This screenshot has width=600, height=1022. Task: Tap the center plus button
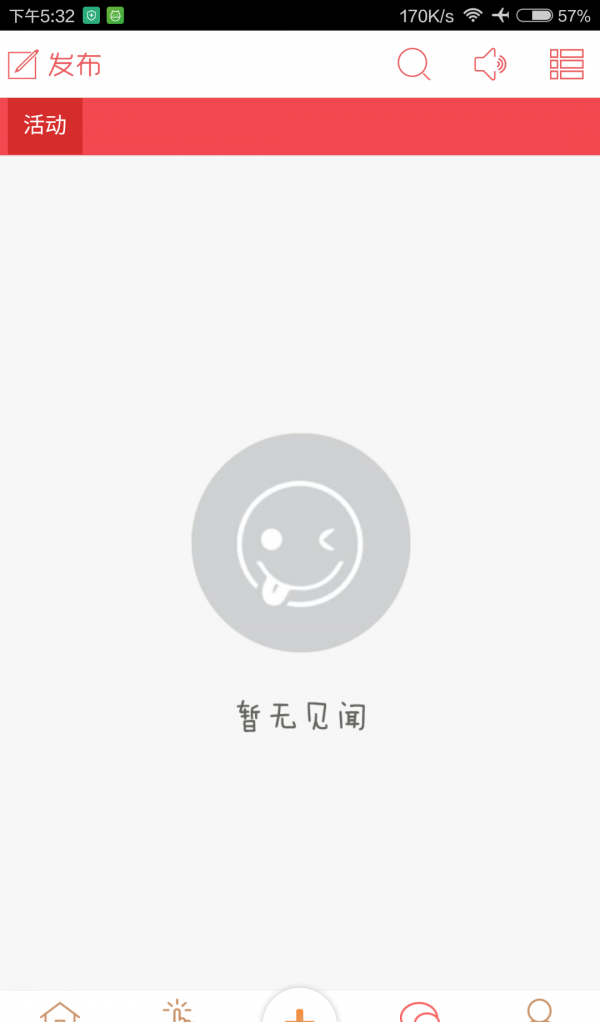point(299,1008)
